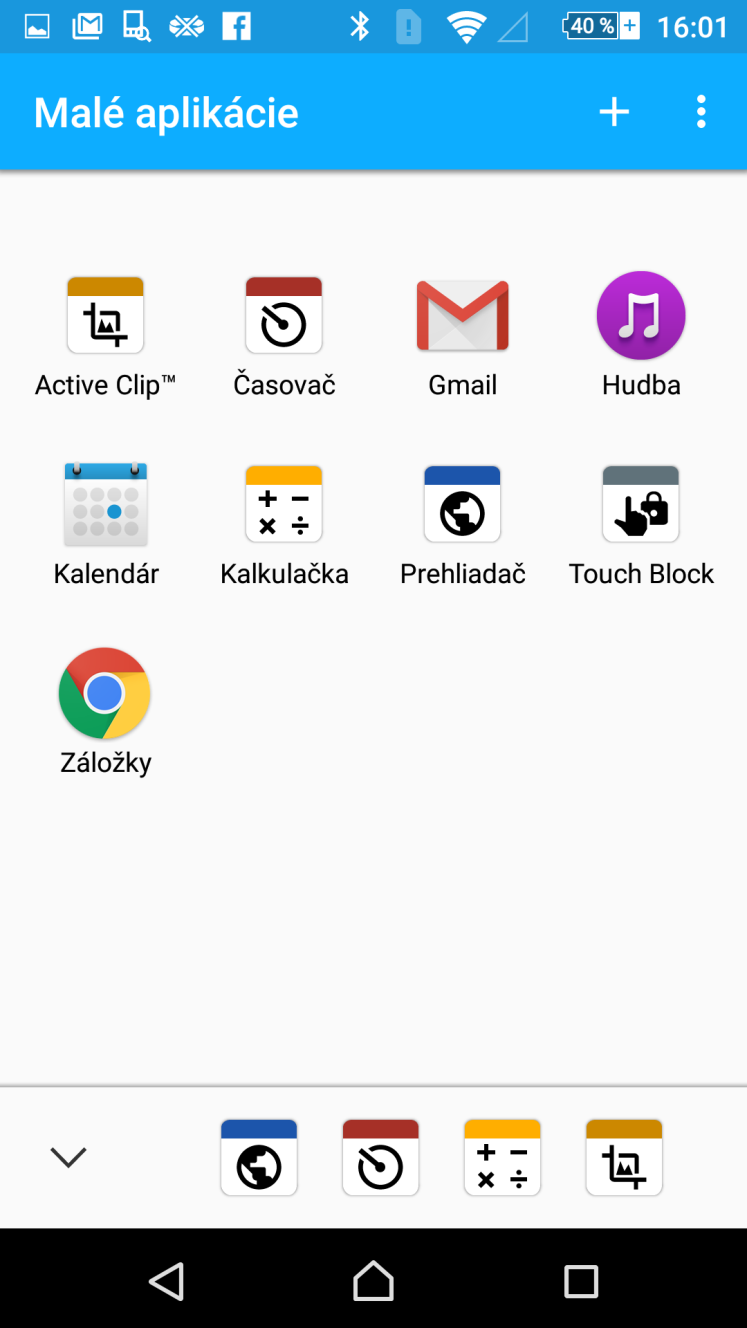Tap the crop clip shortcut in the bottom tray

coord(624,1157)
